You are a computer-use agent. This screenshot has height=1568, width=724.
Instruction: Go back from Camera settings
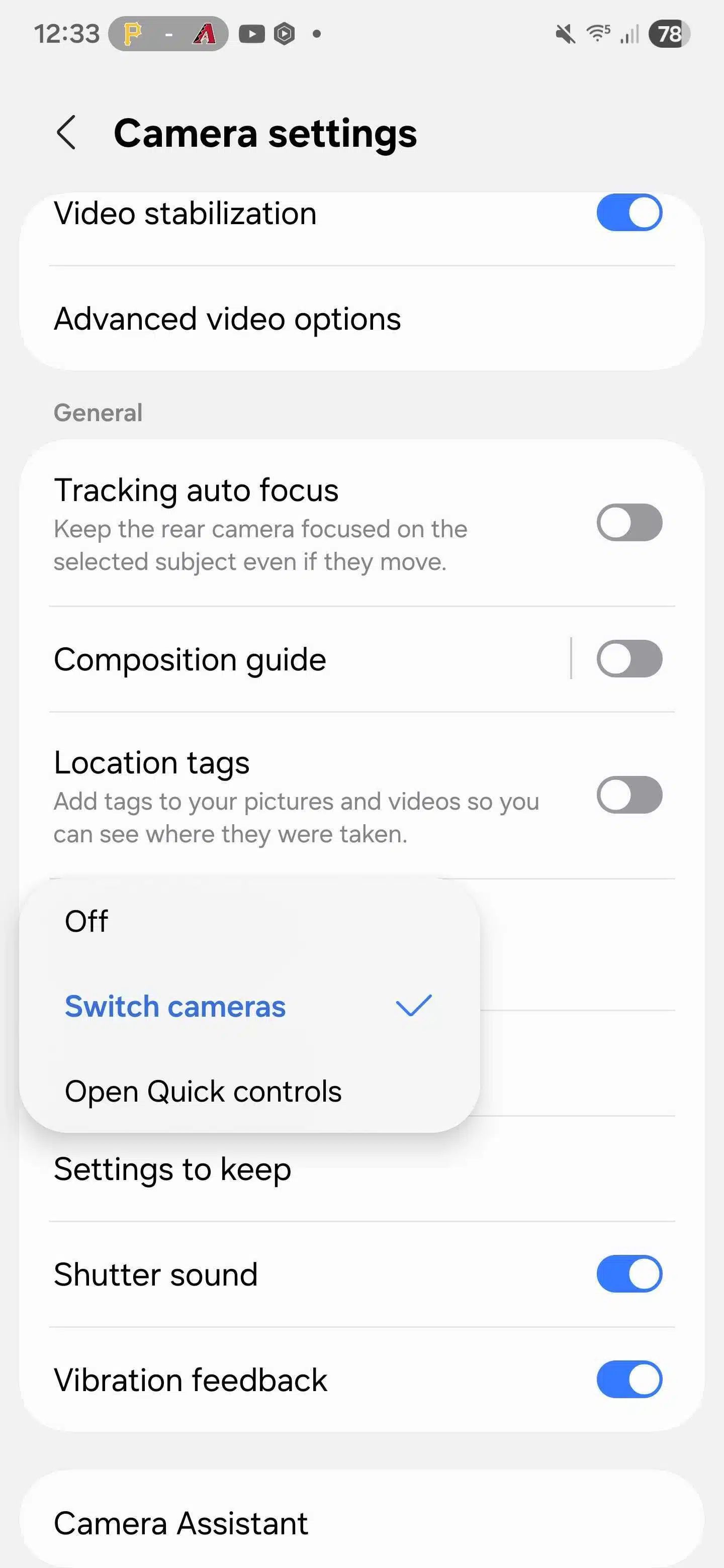(x=66, y=133)
